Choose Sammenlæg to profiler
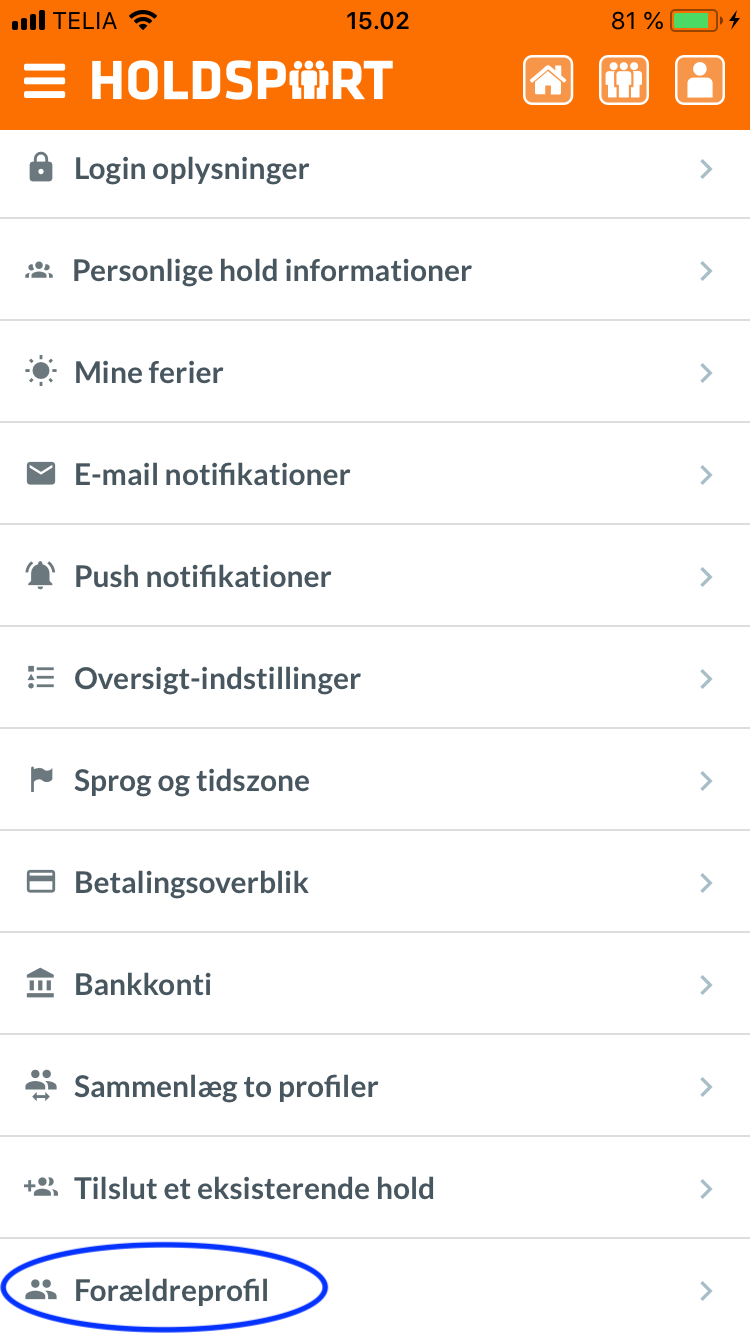750x1334 pixels. tap(375, 1086)
